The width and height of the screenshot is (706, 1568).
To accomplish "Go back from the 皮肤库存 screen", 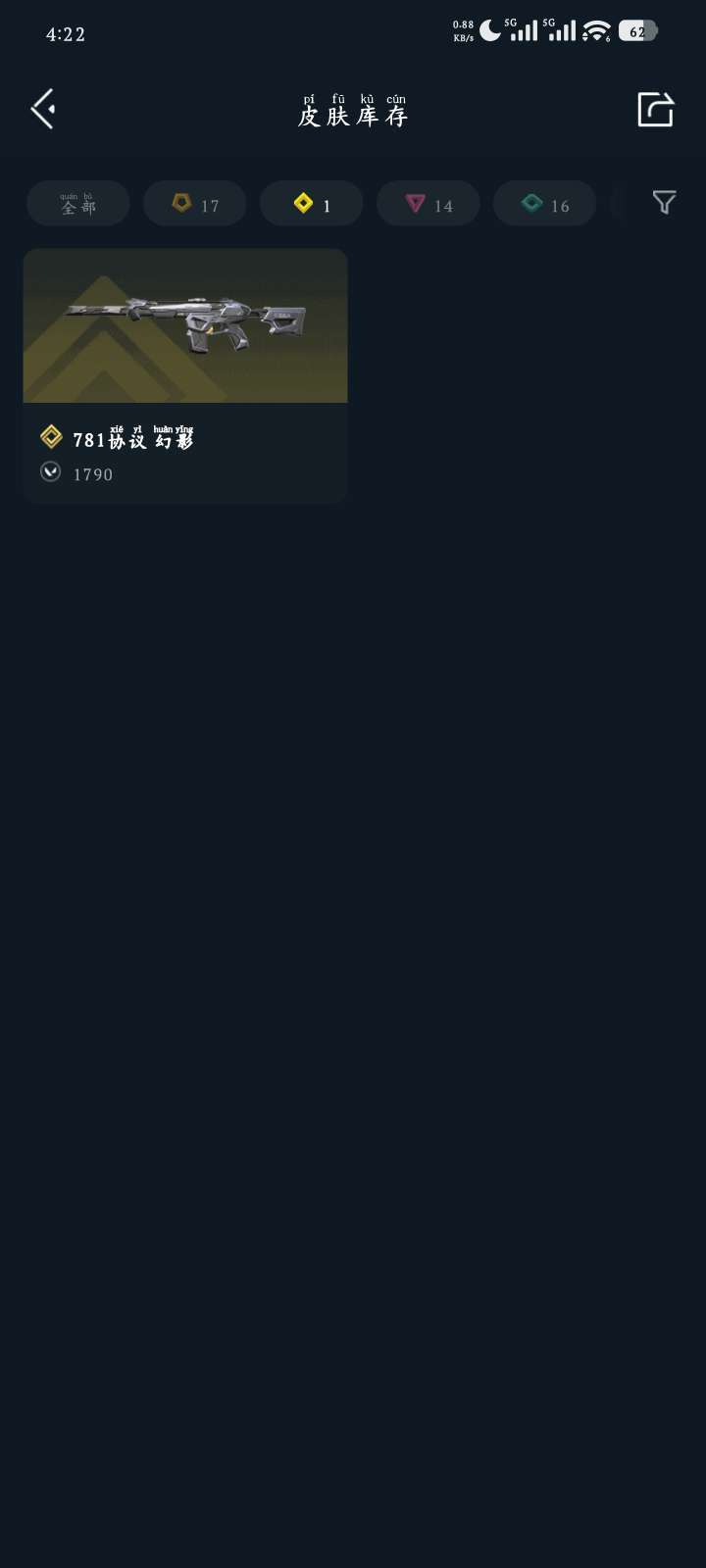I will [42, 109].
